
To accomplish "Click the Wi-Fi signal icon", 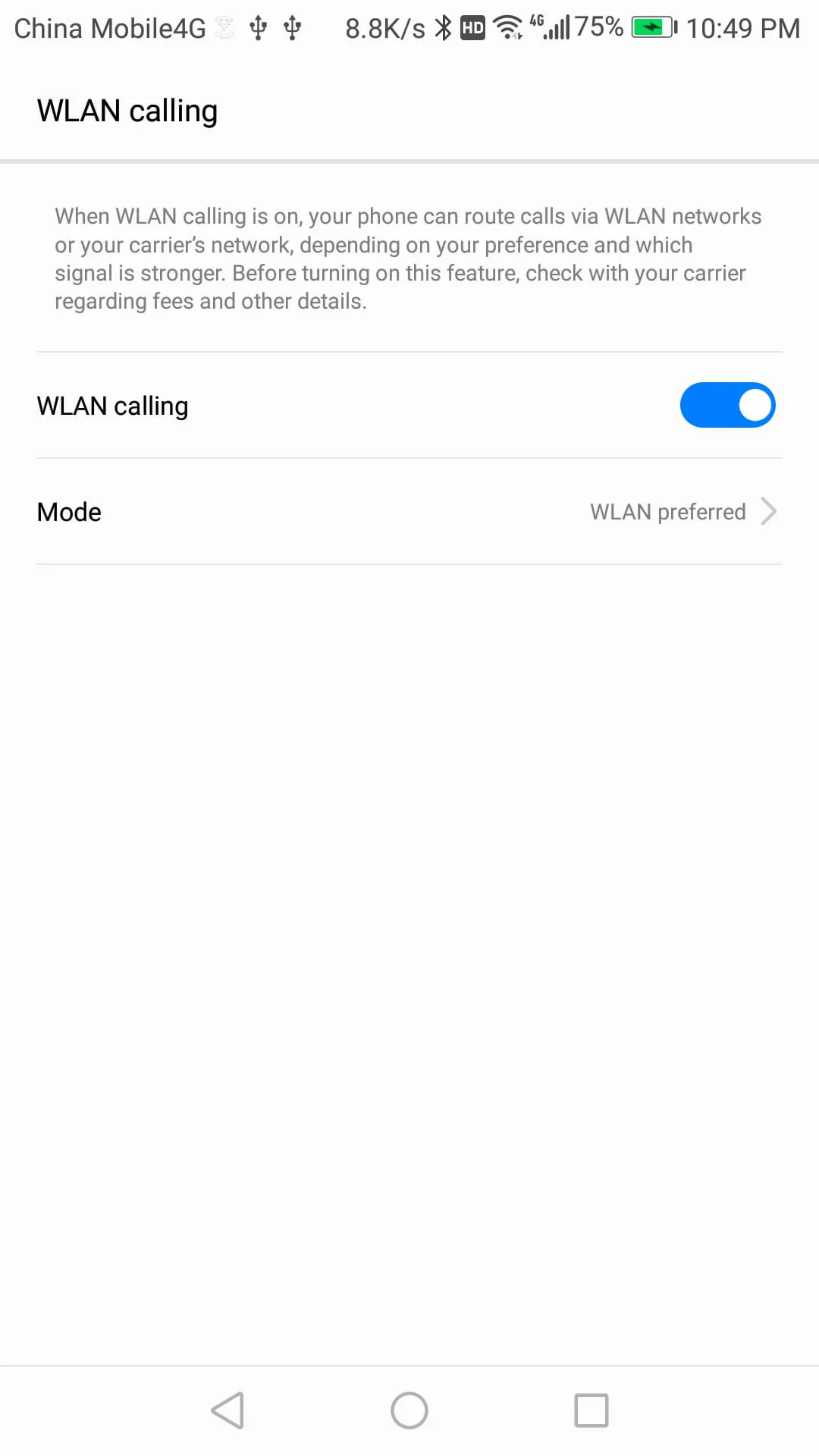I will 508,27.
